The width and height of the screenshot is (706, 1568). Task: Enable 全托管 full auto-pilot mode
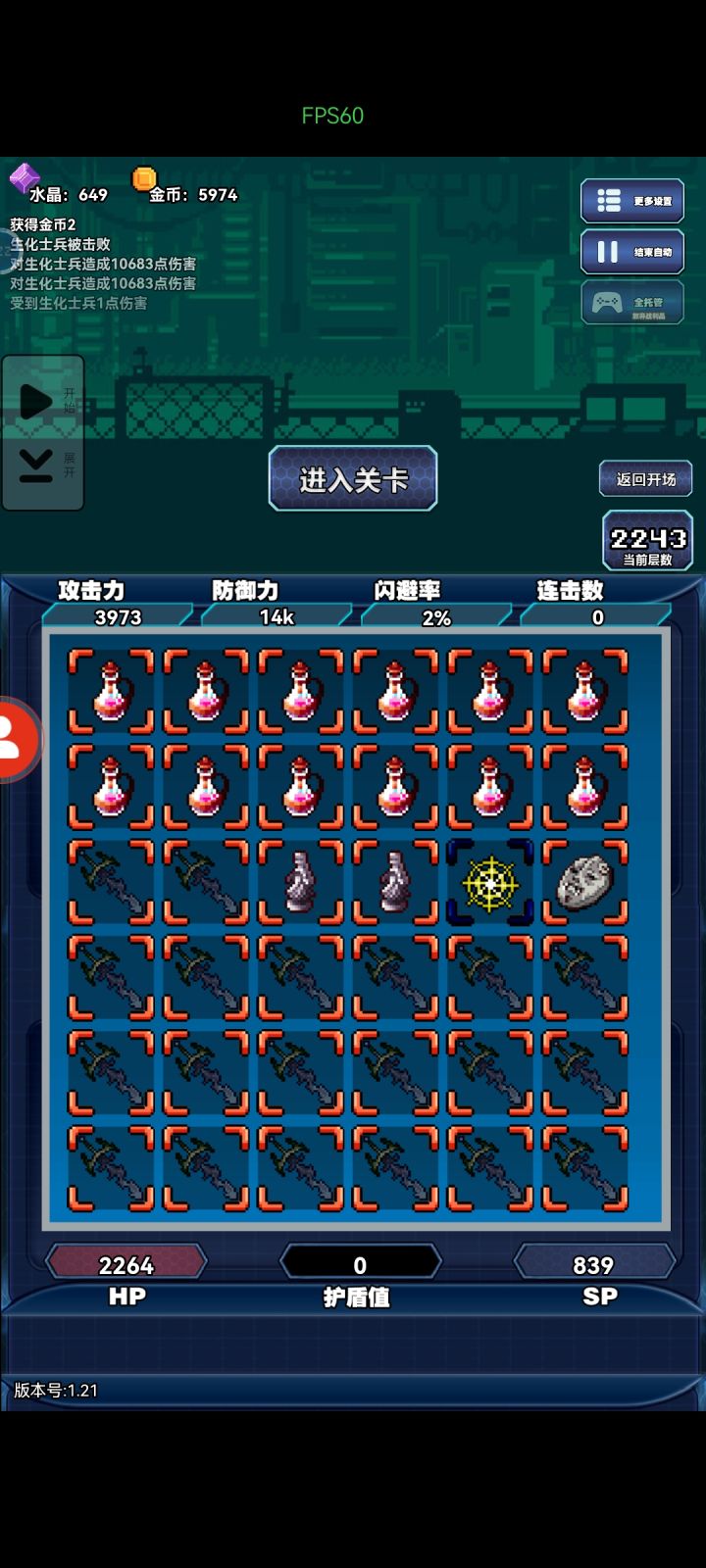(630, 302)
